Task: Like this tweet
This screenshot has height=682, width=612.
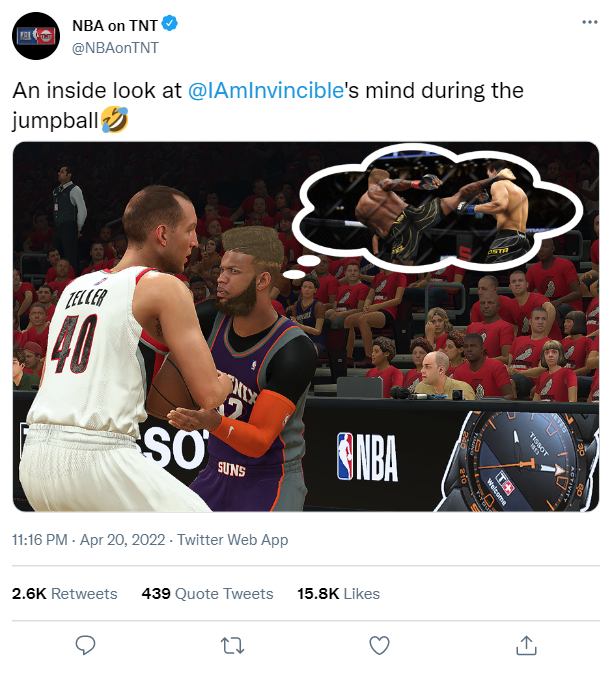Action: click(x=379, y=646)
